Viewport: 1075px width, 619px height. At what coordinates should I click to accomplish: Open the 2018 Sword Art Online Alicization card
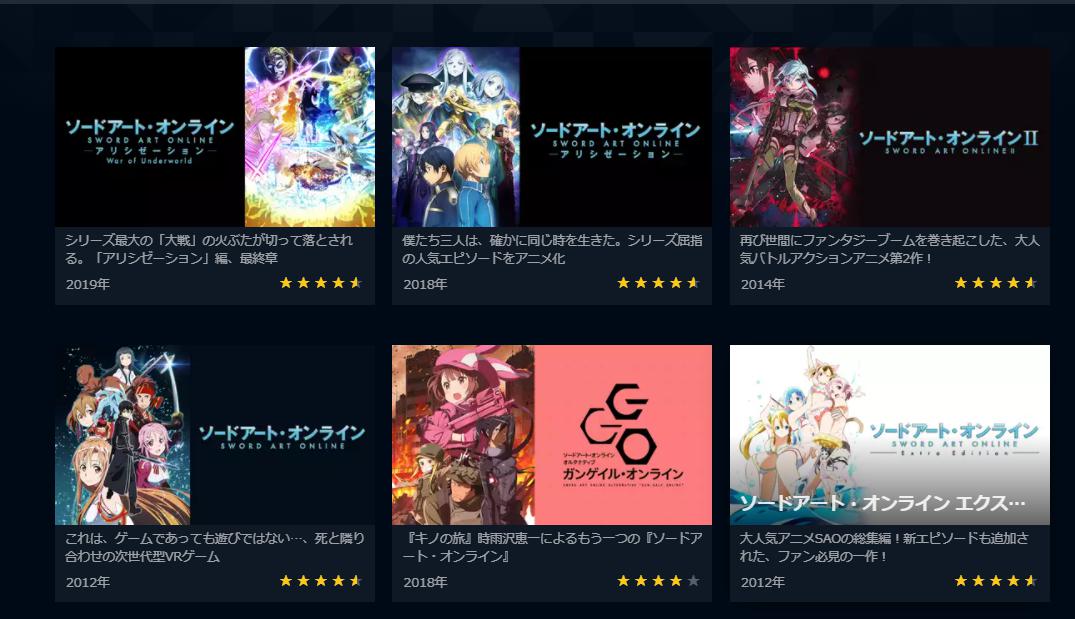coord(552,137)
